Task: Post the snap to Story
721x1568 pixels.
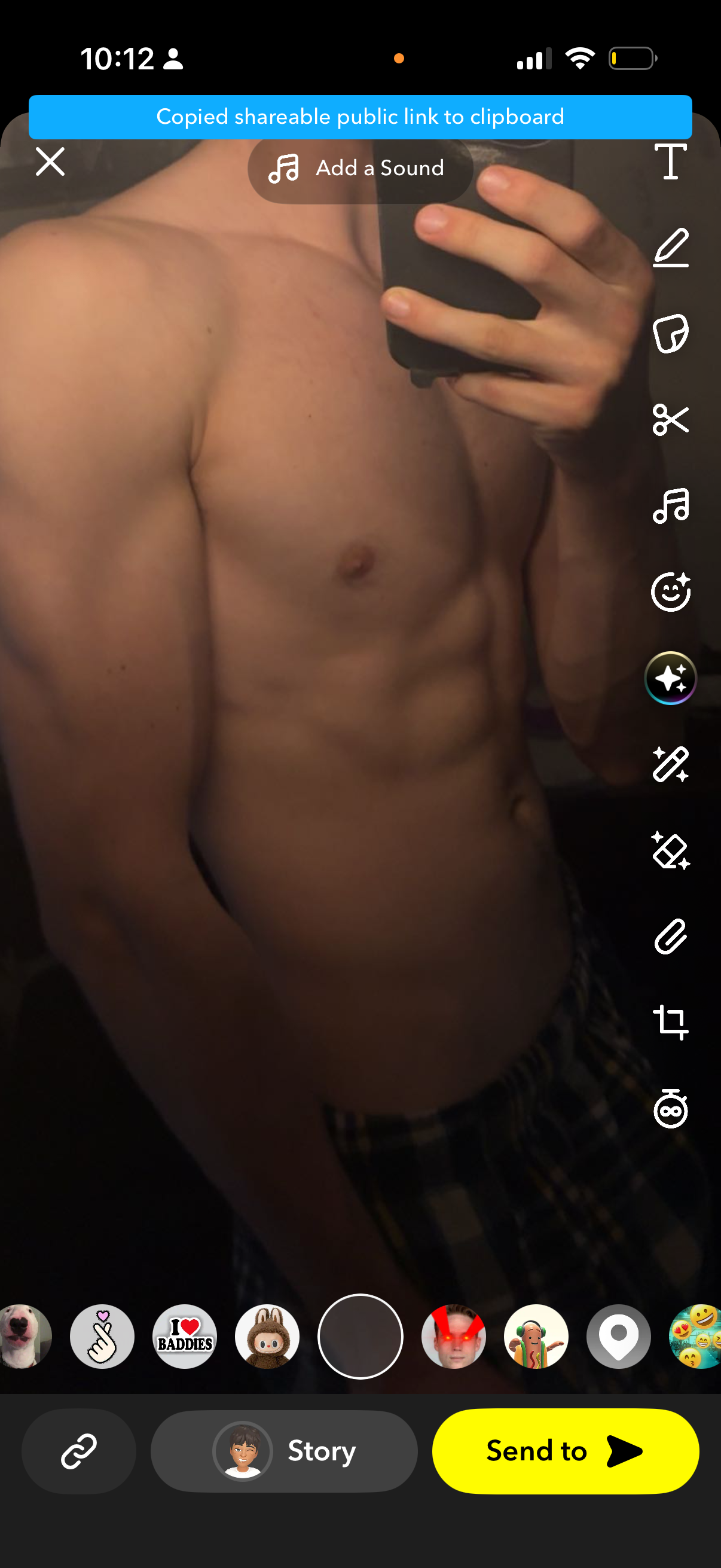Action: (x=284, y=1451)
